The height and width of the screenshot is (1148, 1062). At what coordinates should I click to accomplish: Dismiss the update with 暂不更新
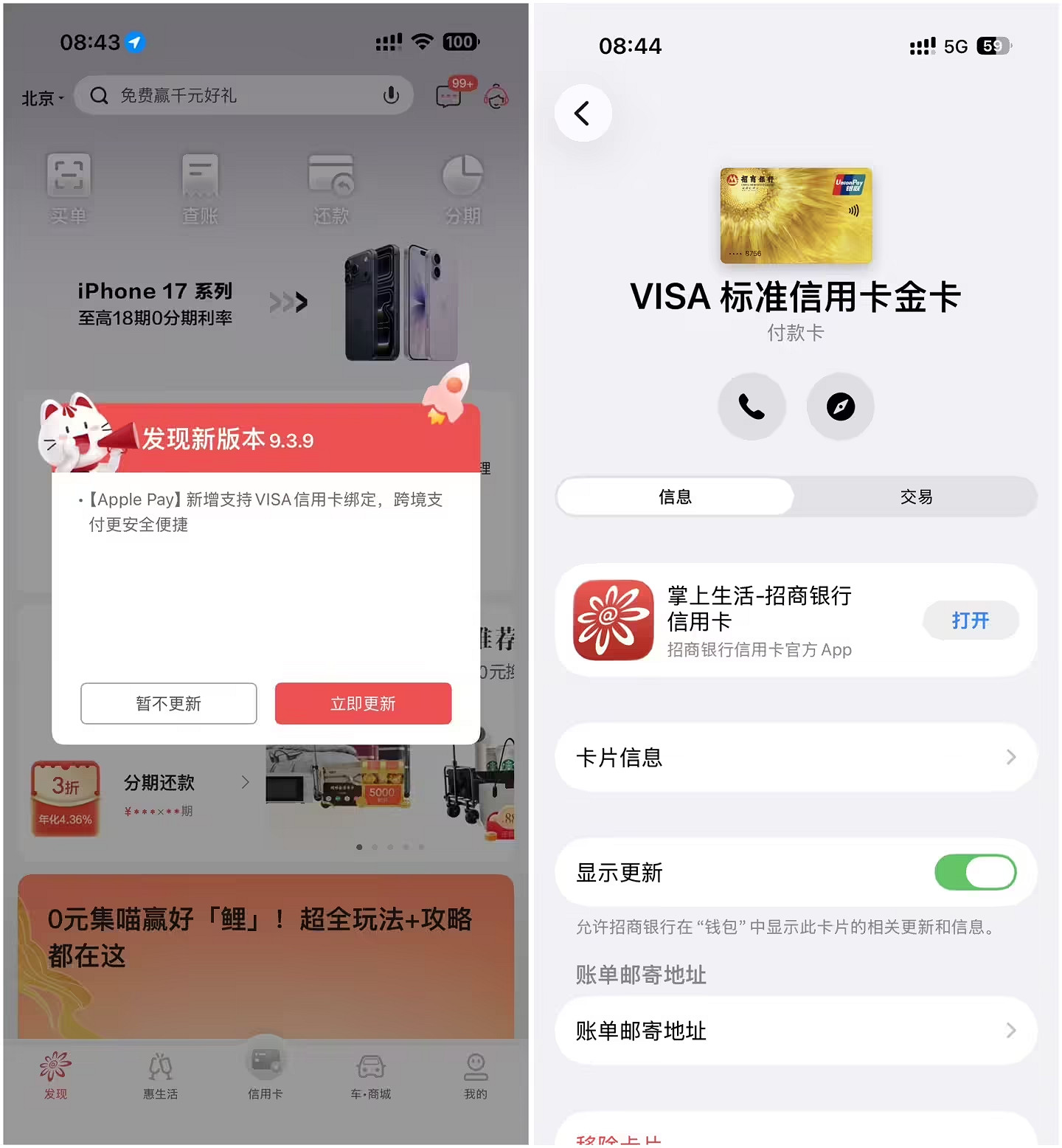tap(168, 703)
